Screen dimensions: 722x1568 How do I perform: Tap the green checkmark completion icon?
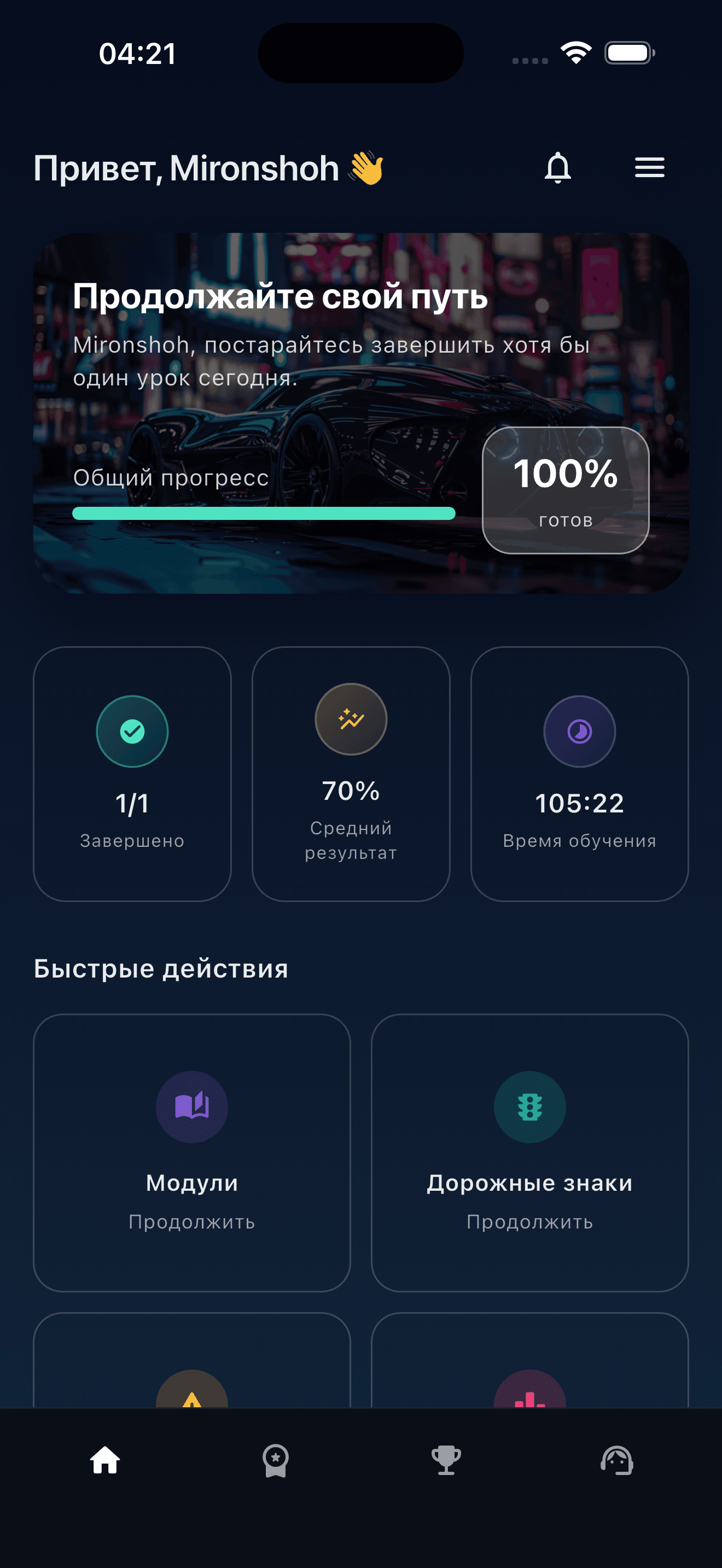(133, 730)
